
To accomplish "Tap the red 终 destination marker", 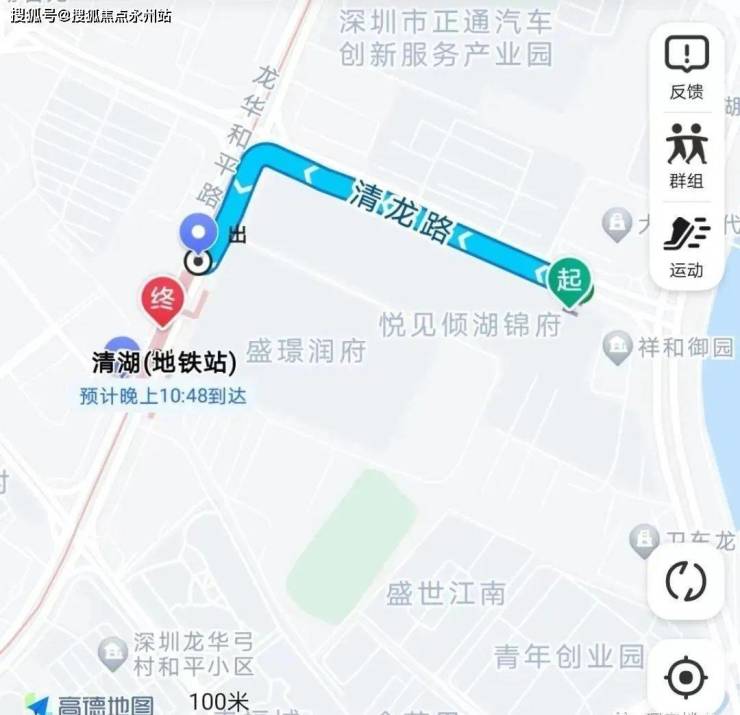I will [162, 300].
